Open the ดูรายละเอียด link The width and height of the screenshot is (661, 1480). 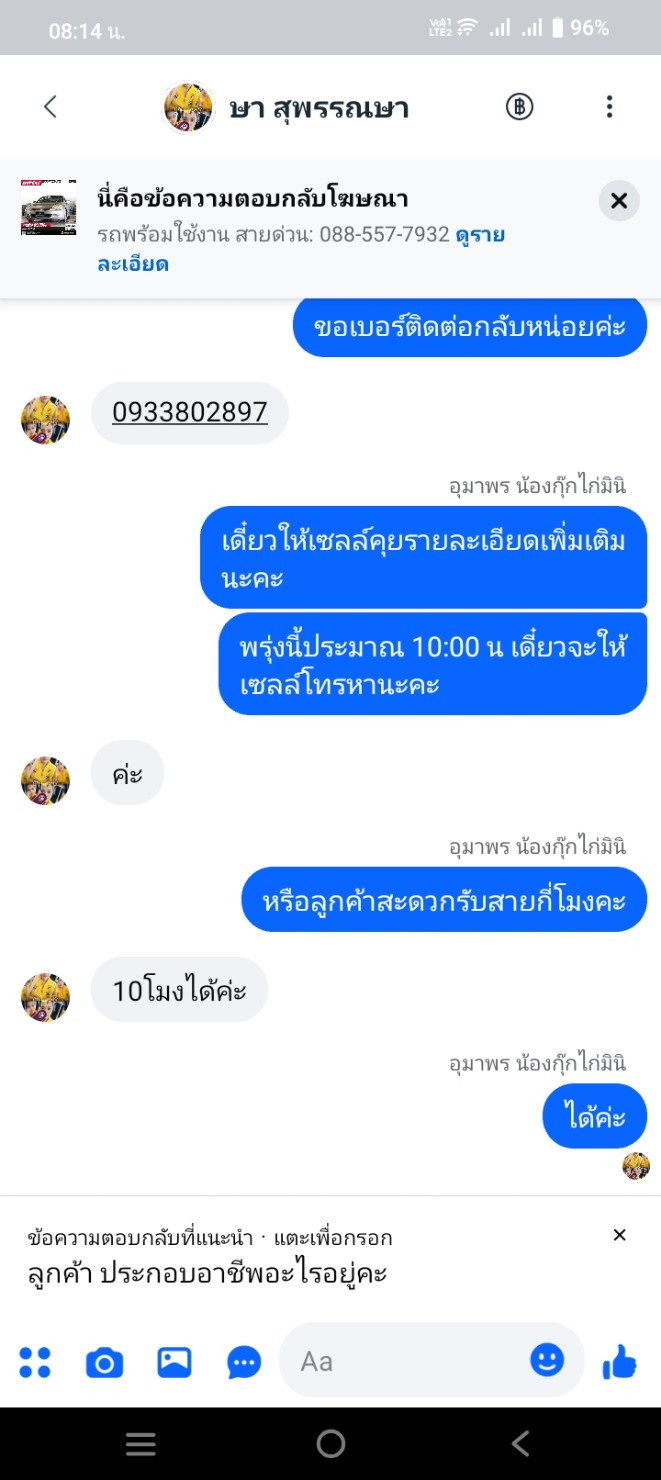pyautogui.click(x=480, y=236)
